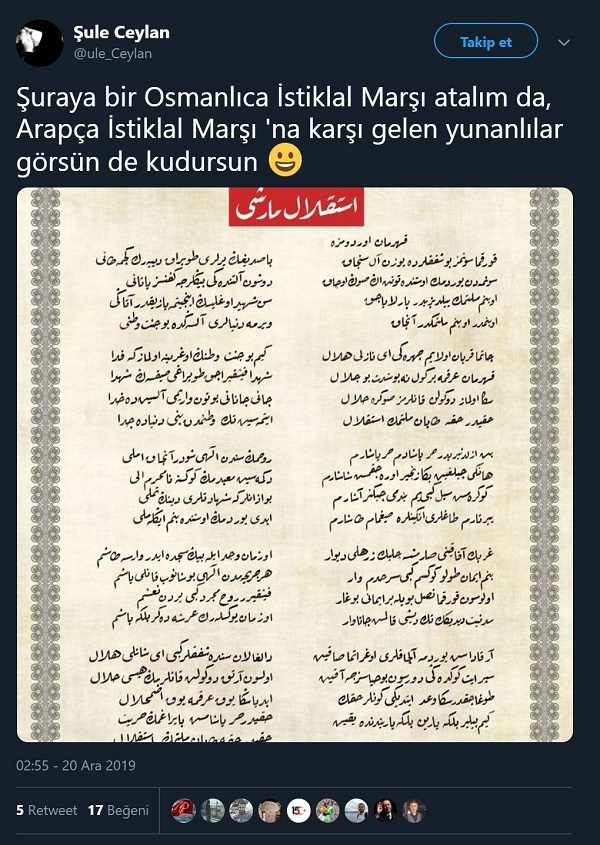Screen dimensions: 600x845
Task: Open Şule Ceylan's profile picture
Action: point(39,43)
